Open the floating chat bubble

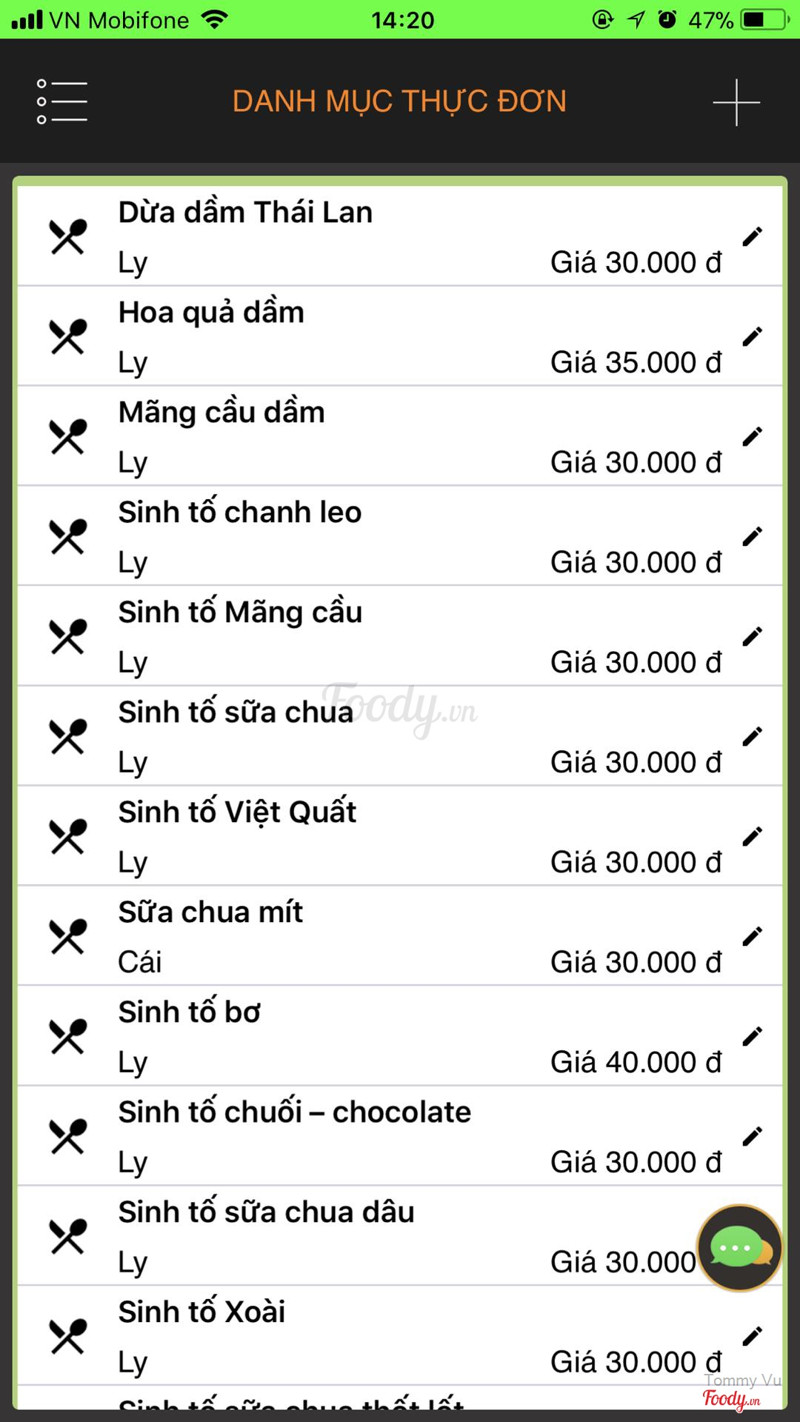coord(739,1248)
